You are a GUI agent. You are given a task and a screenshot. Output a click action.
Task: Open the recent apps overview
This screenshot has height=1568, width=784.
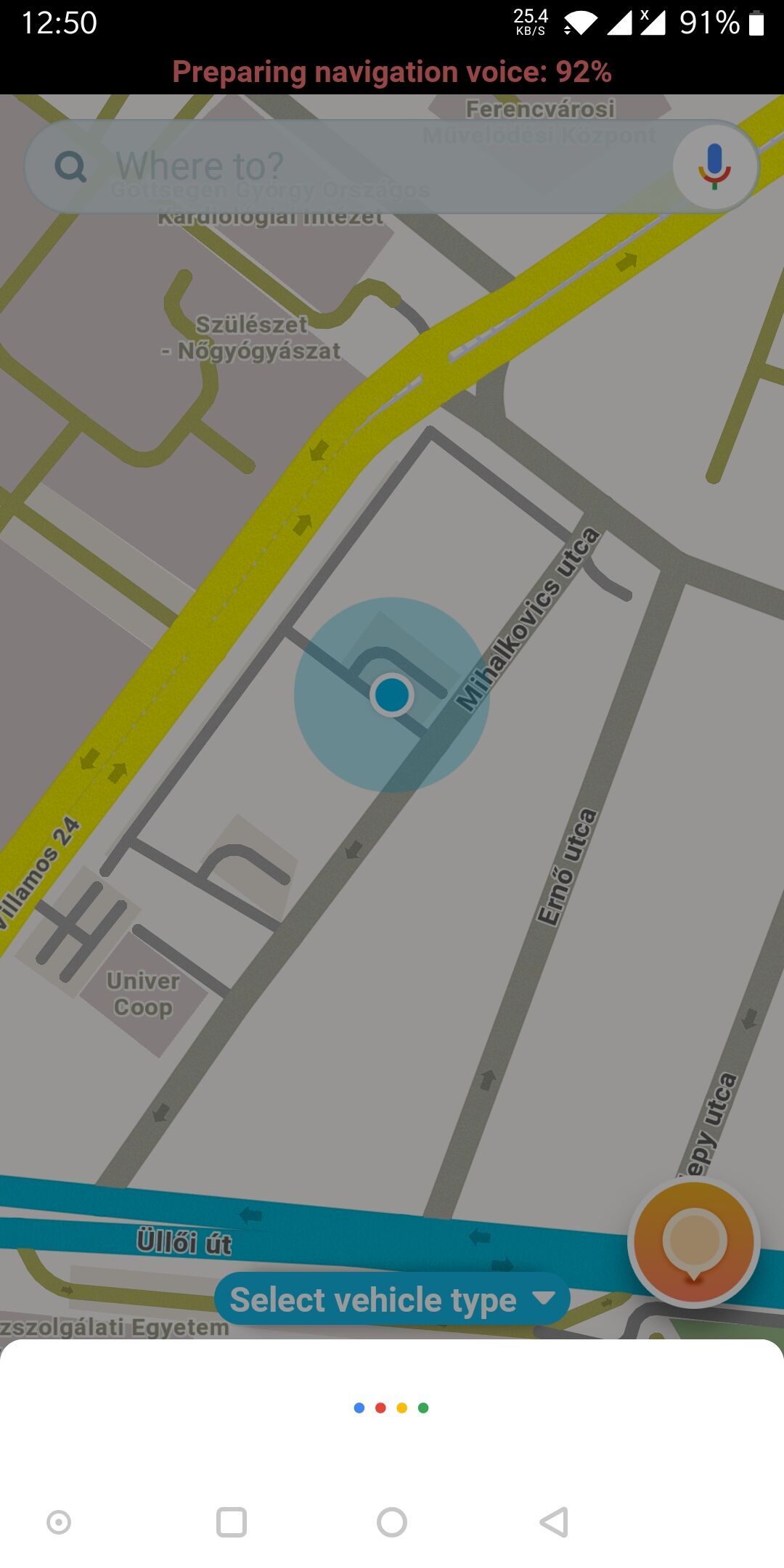(232, 1522)
